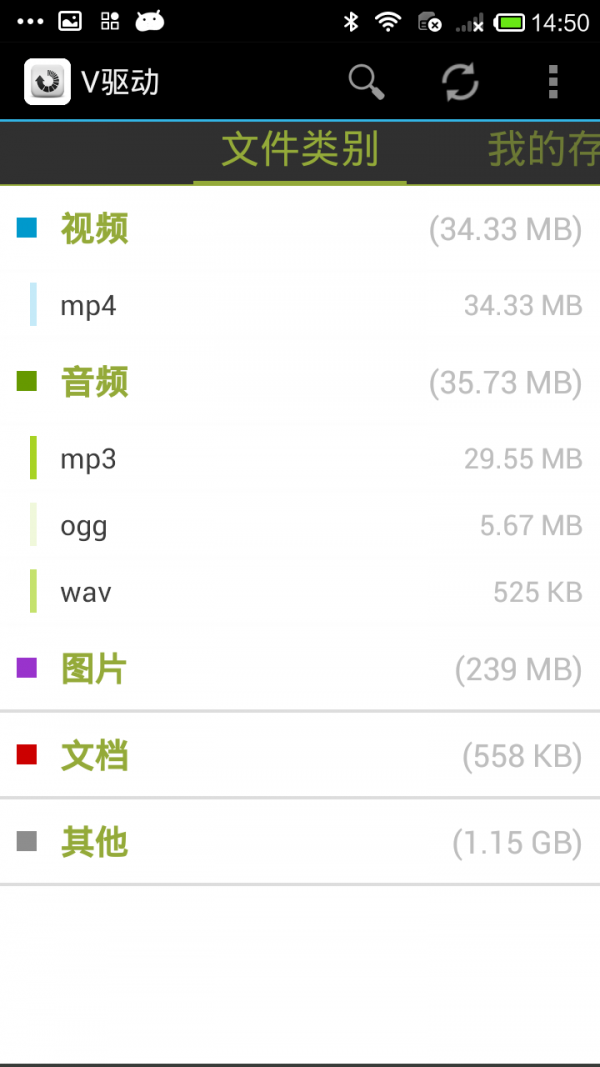The height and width of the screenshot is (1067, 600).
Task: Expand the 图片 category
Action: pos(300,669)
